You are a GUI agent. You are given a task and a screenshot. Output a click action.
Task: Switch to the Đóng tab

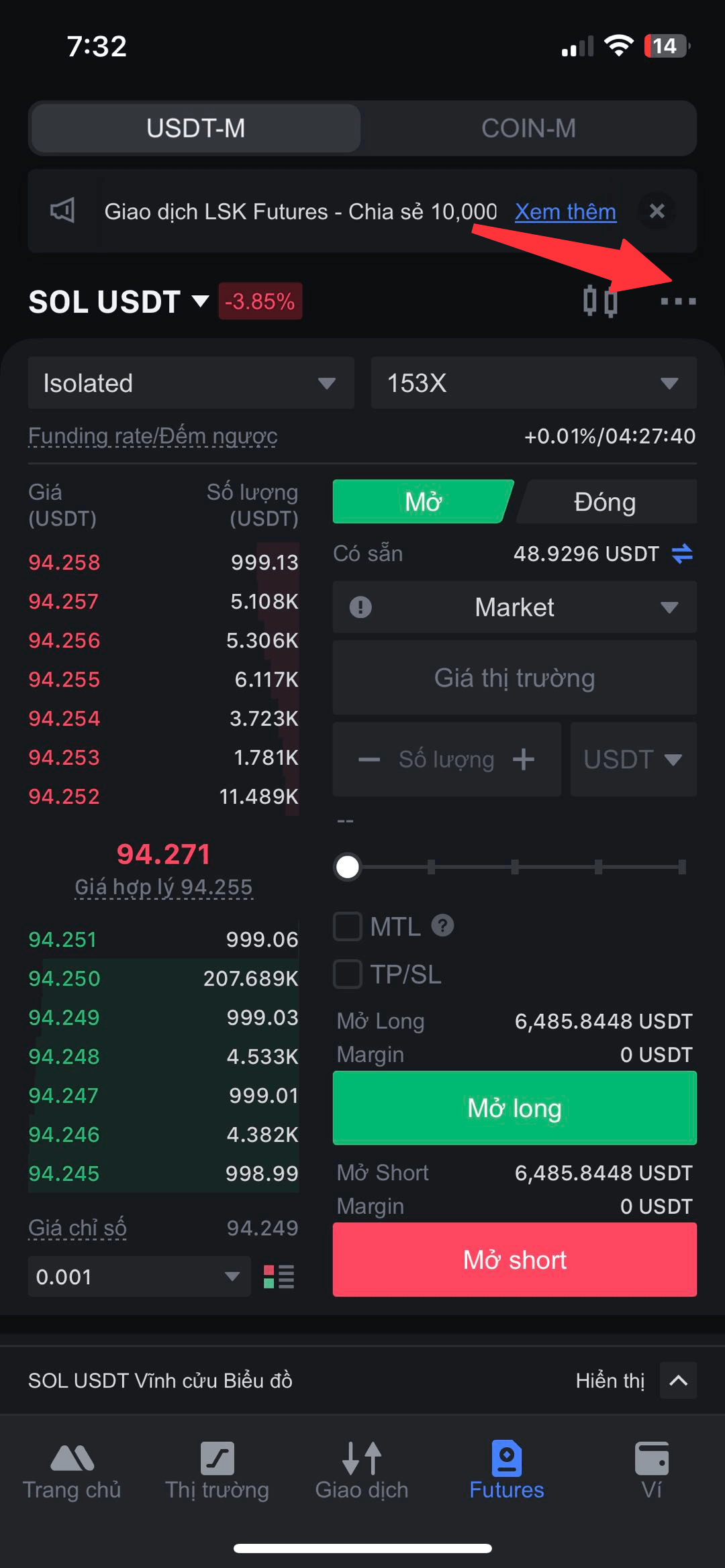tap(605, 502)
